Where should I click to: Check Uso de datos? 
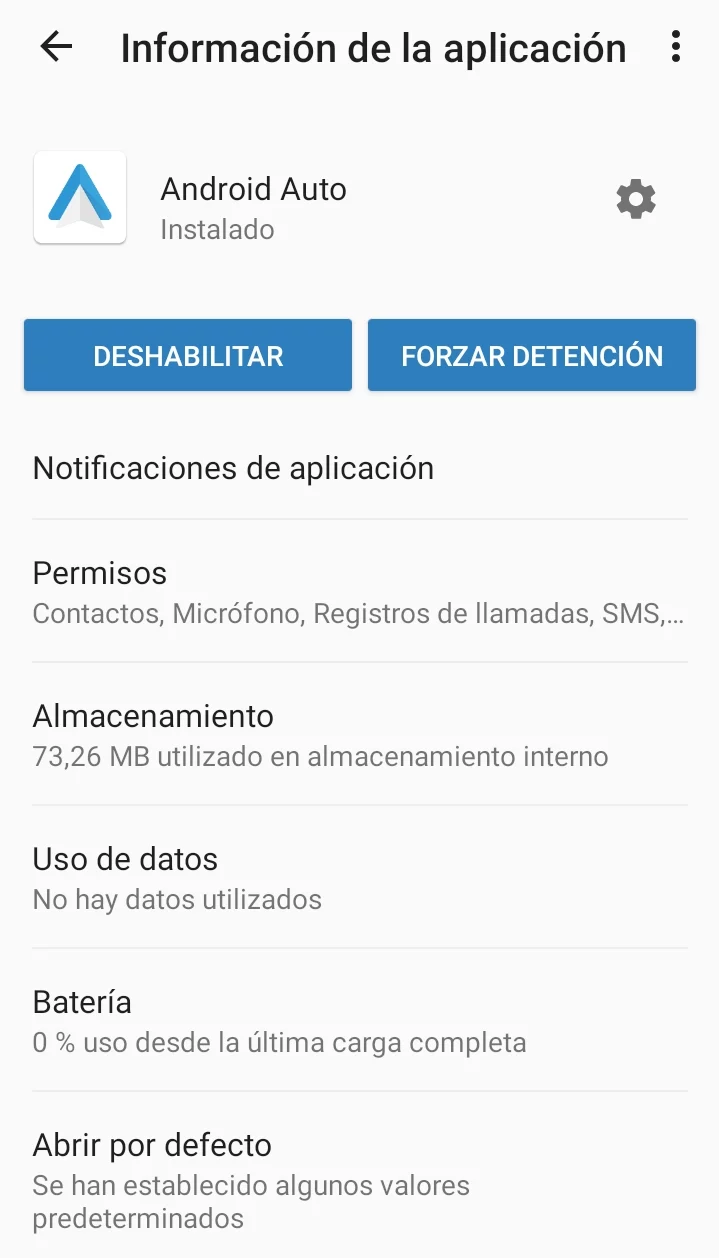coord(359,877)
